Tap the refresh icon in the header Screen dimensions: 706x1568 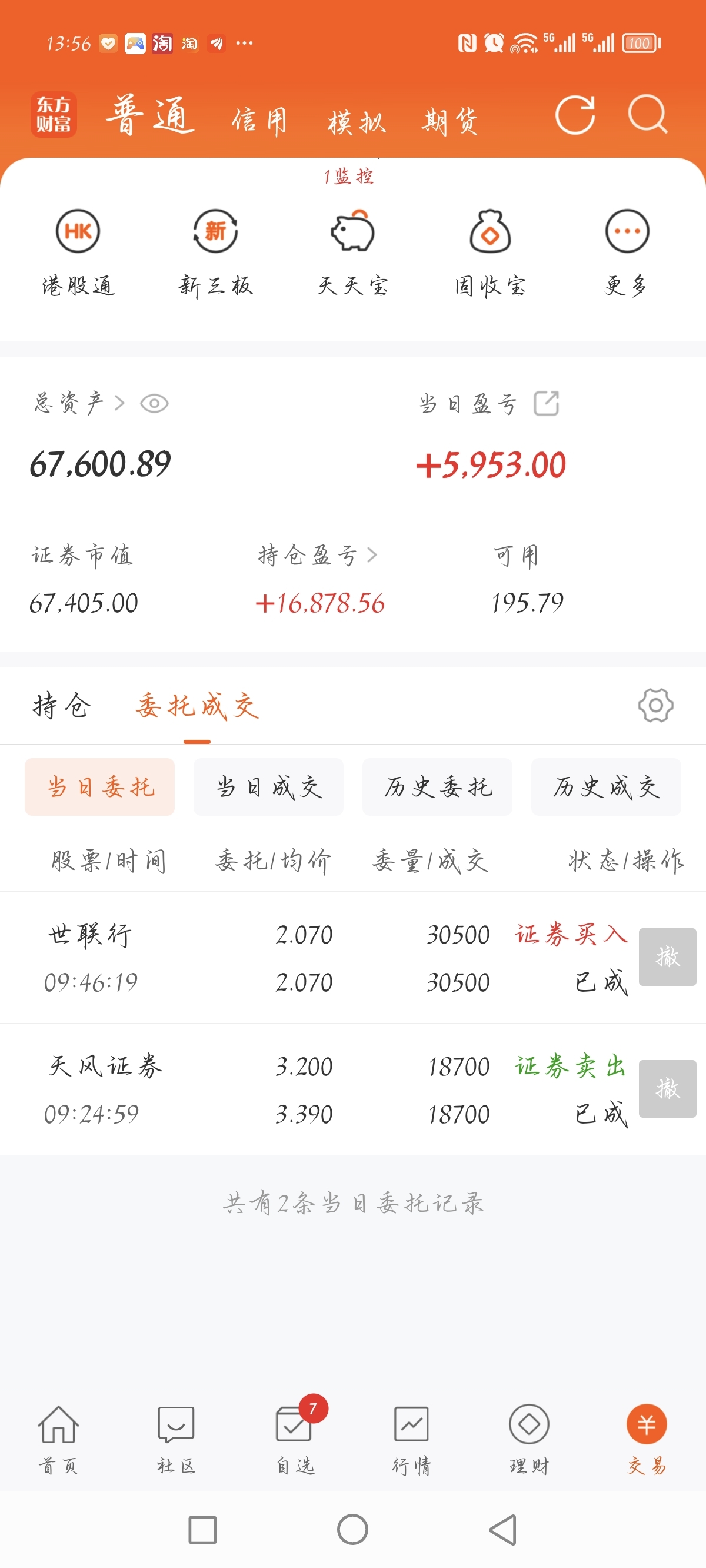point(575,114)
